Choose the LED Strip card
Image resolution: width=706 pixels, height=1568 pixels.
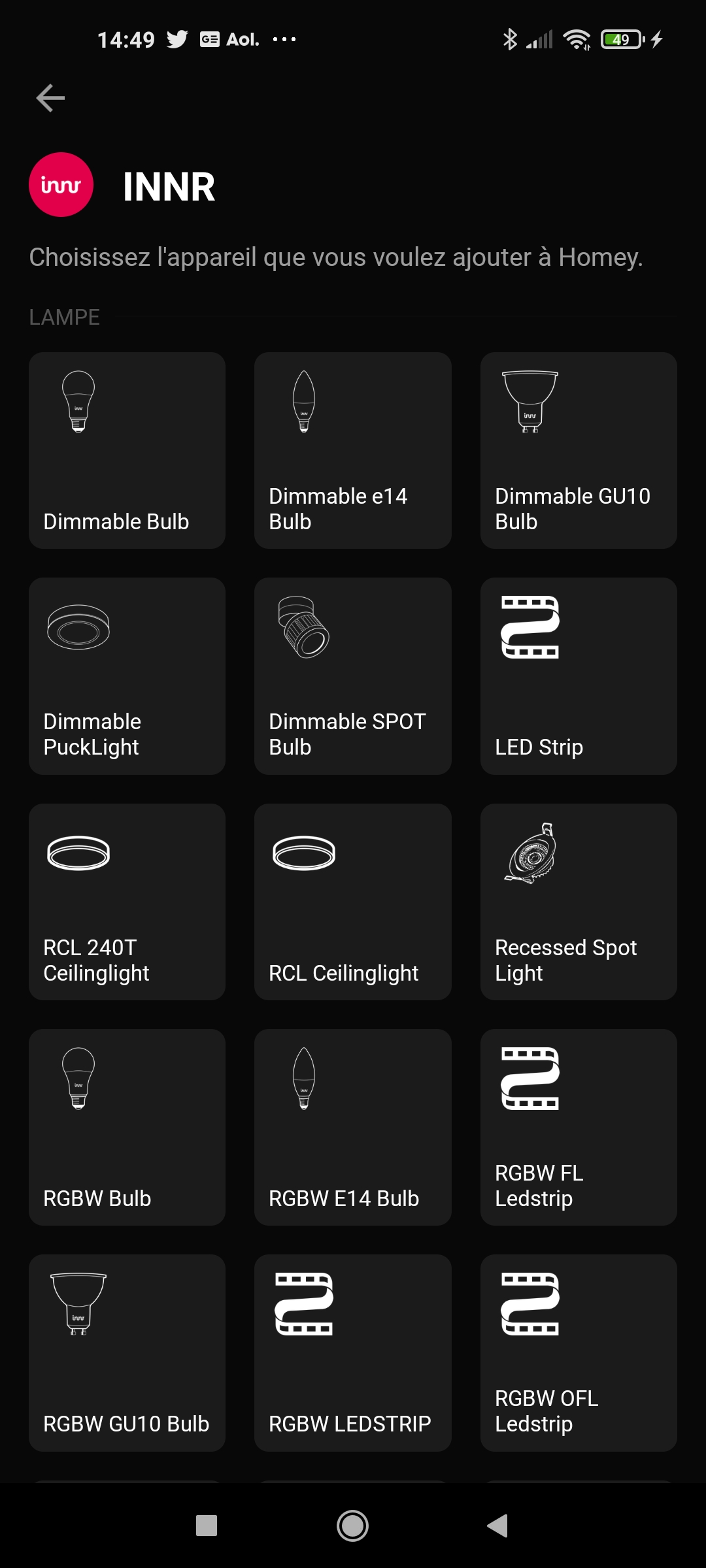(579, 676)
